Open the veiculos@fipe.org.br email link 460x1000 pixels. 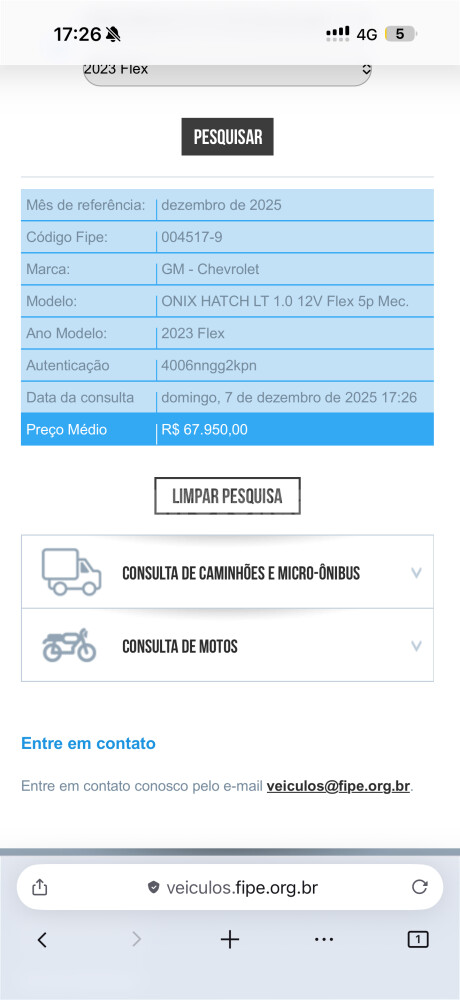click(338, 786)
